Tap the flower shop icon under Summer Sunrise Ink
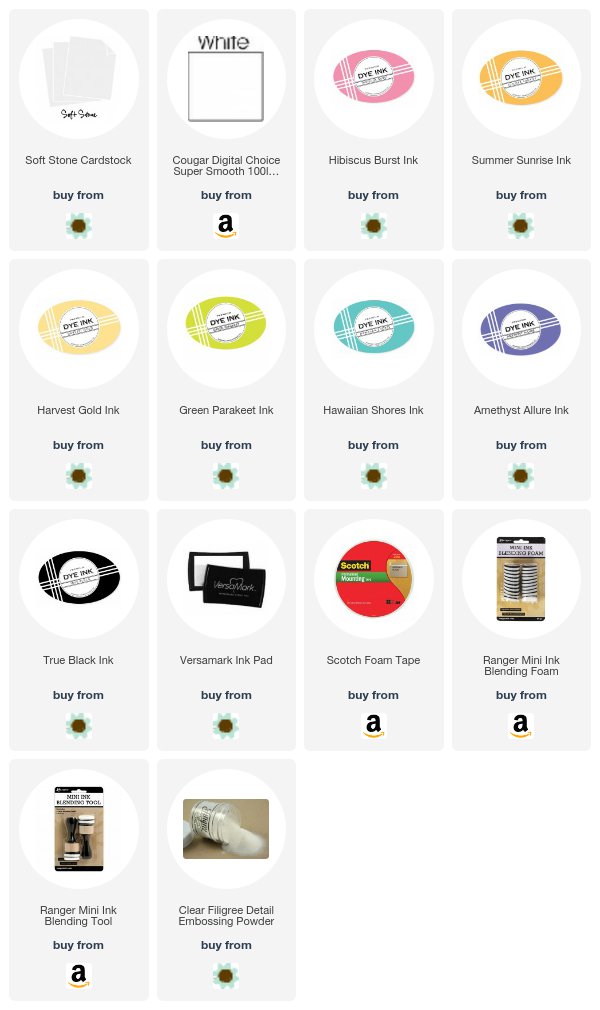 [521, 226]
